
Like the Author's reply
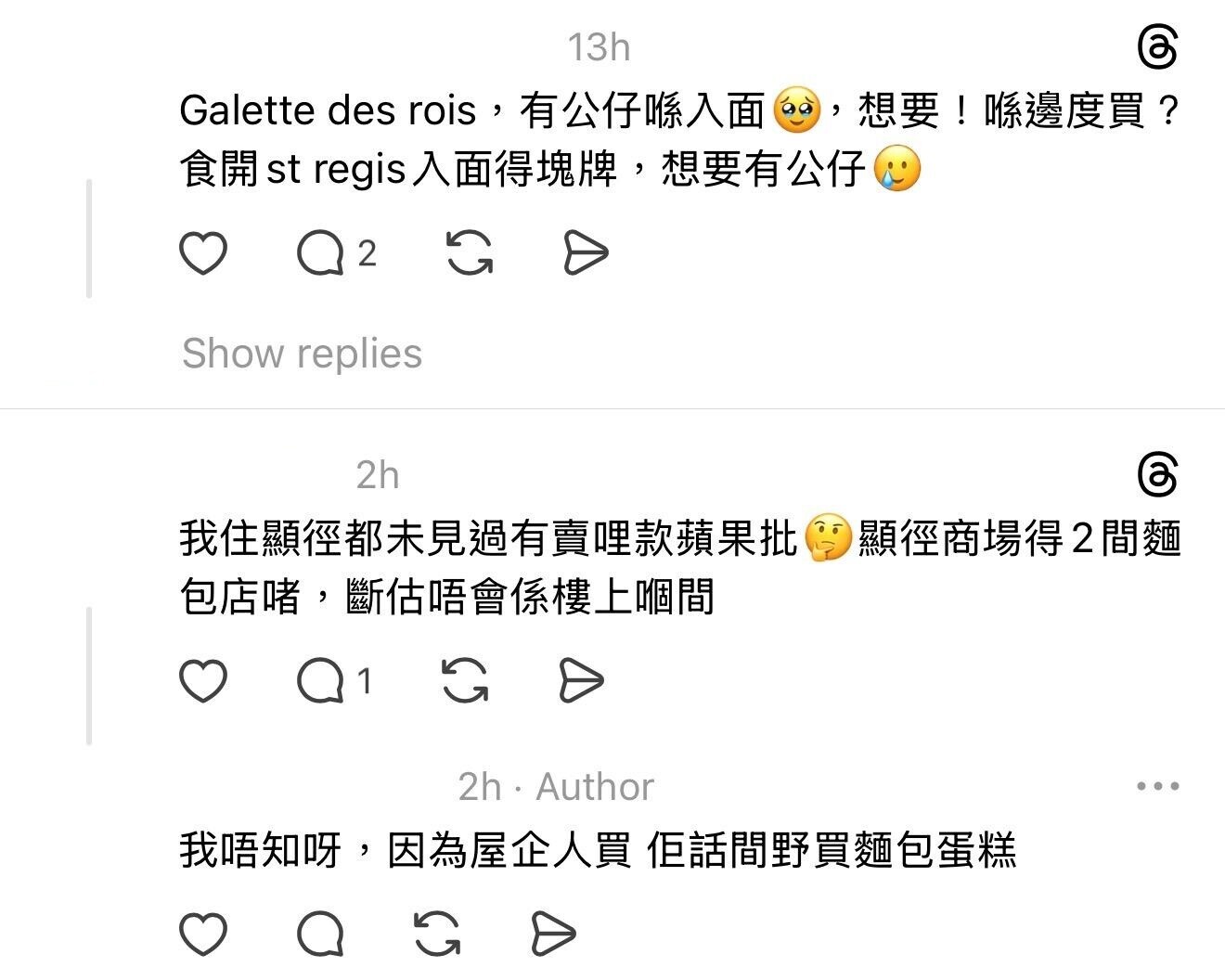[x=203, y=934]
